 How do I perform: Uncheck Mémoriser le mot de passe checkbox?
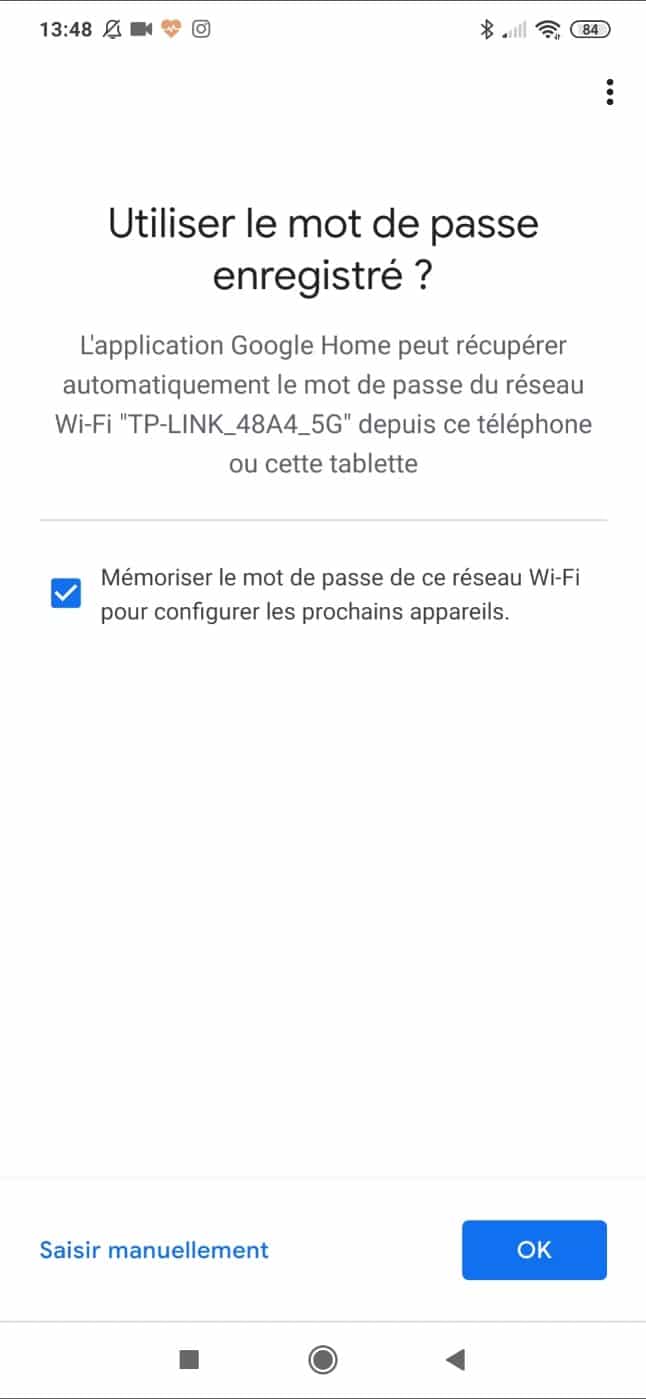[66, 594]
